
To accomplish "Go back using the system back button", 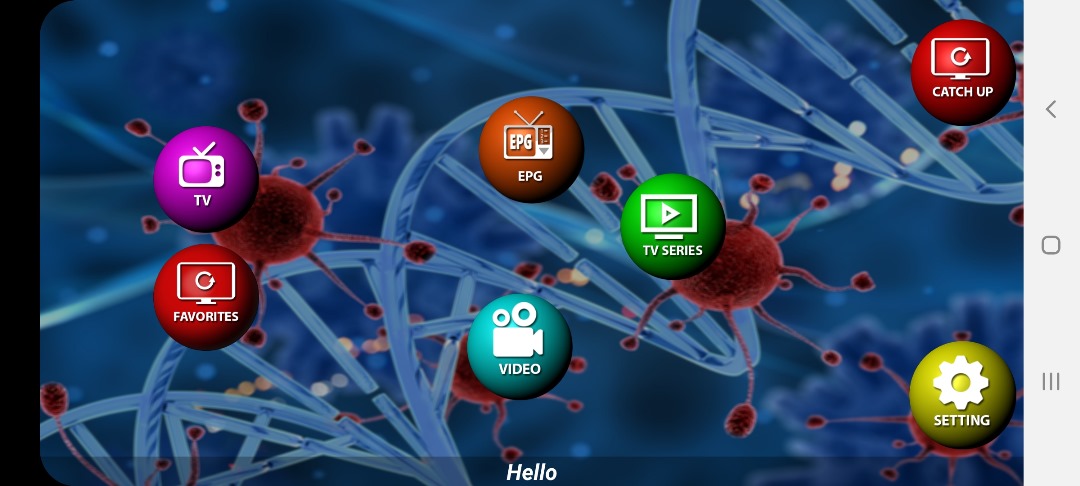I will click(x=1051, y=109).
